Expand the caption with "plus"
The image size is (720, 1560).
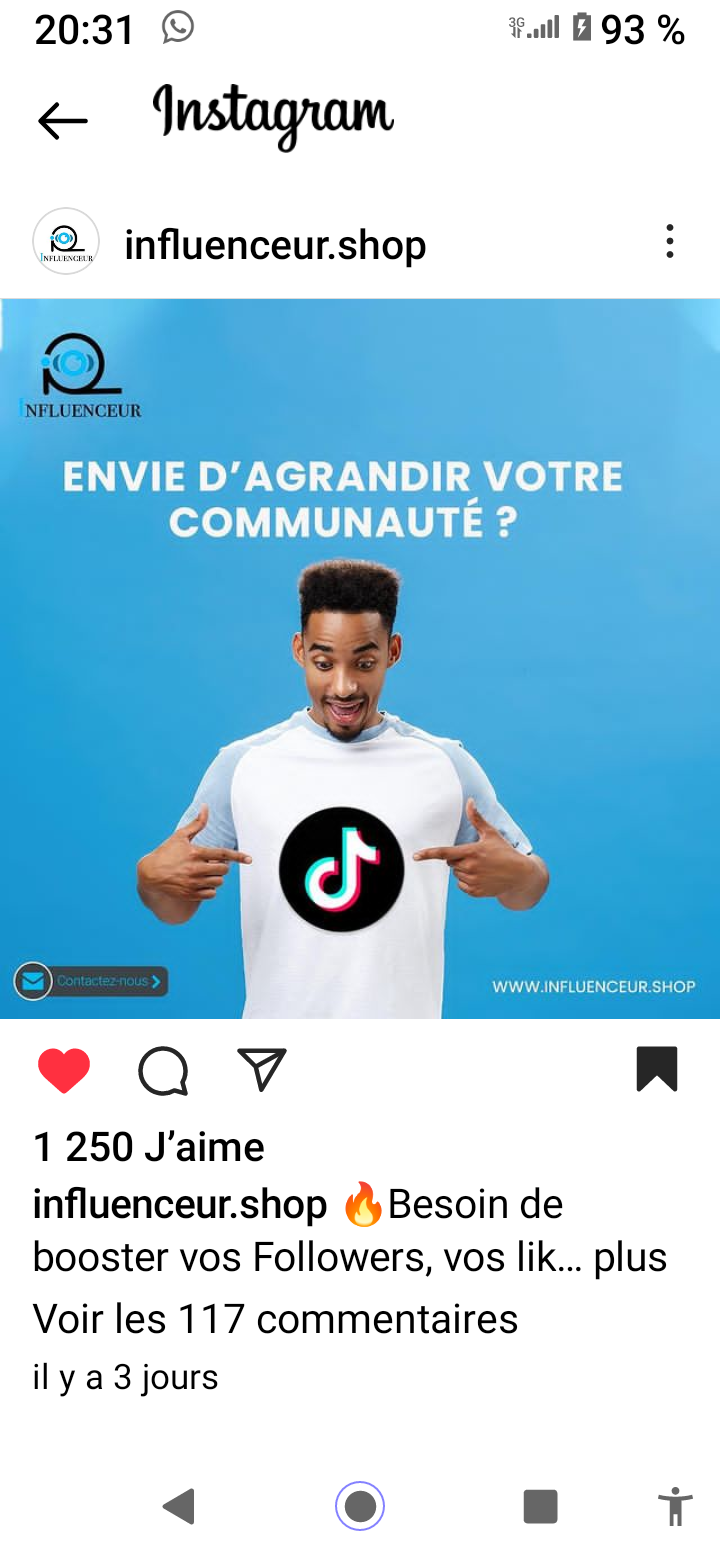(x=630, y=1257)
